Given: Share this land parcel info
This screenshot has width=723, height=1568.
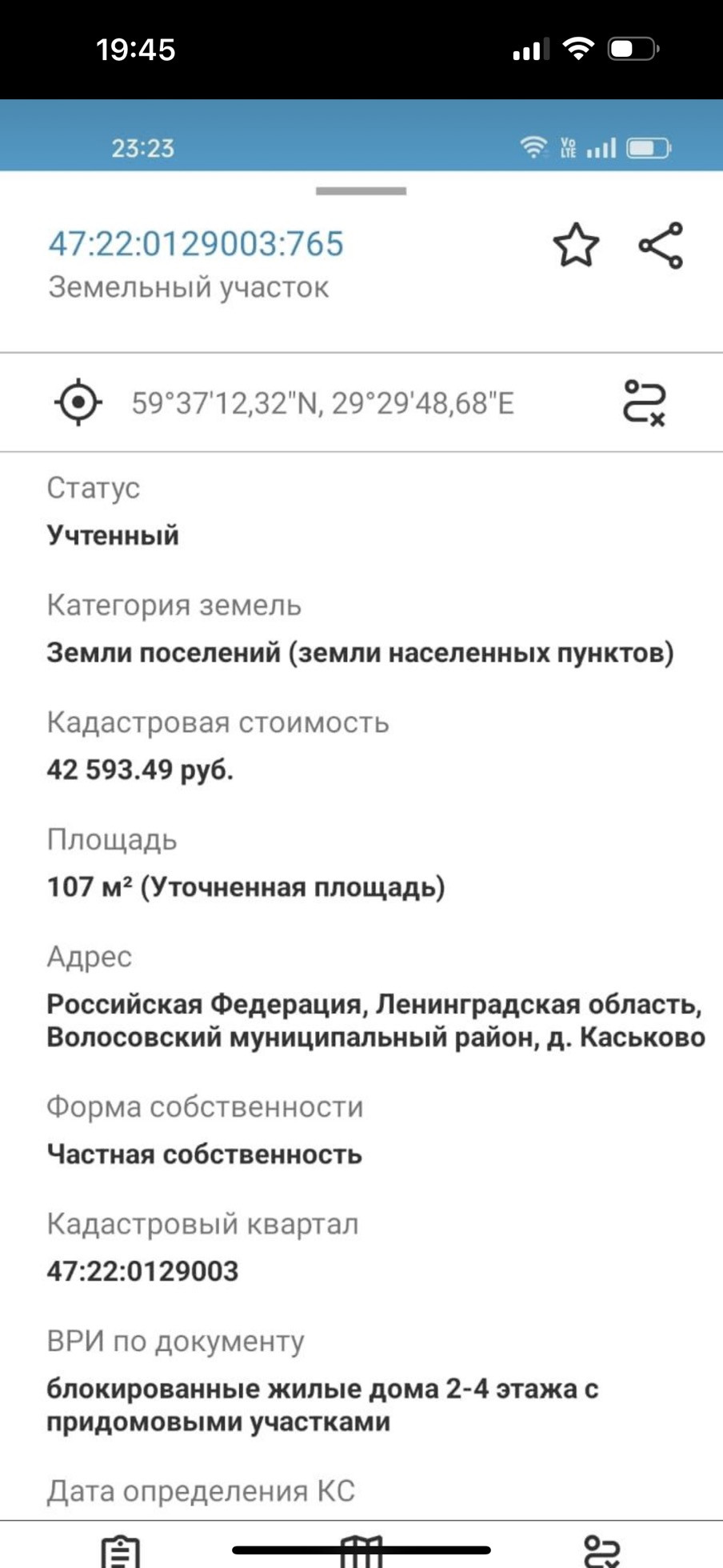Looking at the screenshot, I should (x=661, y=245).
